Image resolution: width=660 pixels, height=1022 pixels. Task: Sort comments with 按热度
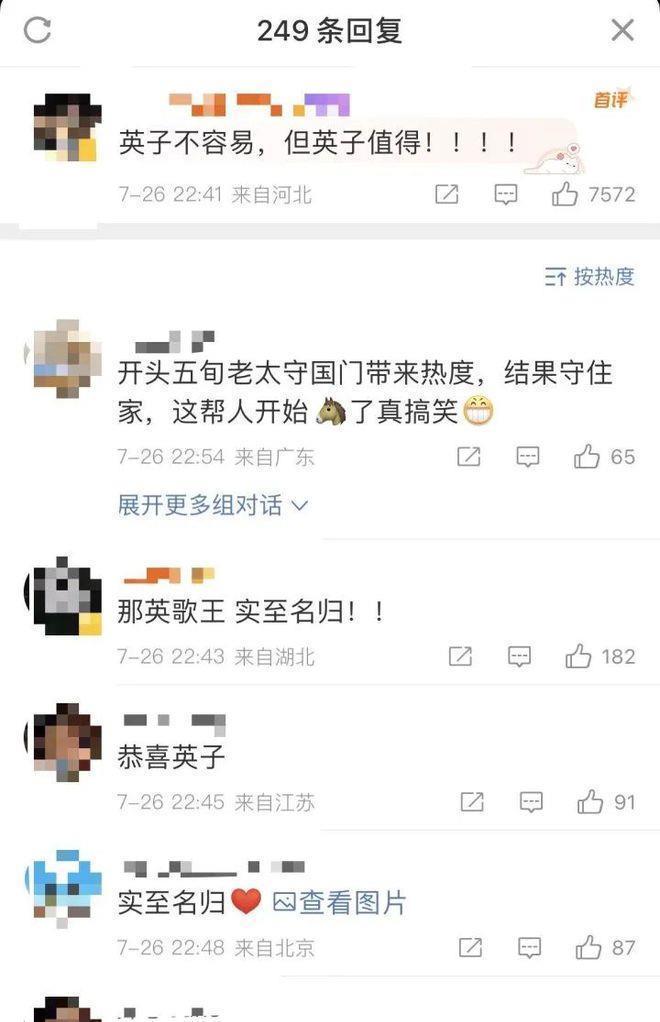[x=590, y=277]
